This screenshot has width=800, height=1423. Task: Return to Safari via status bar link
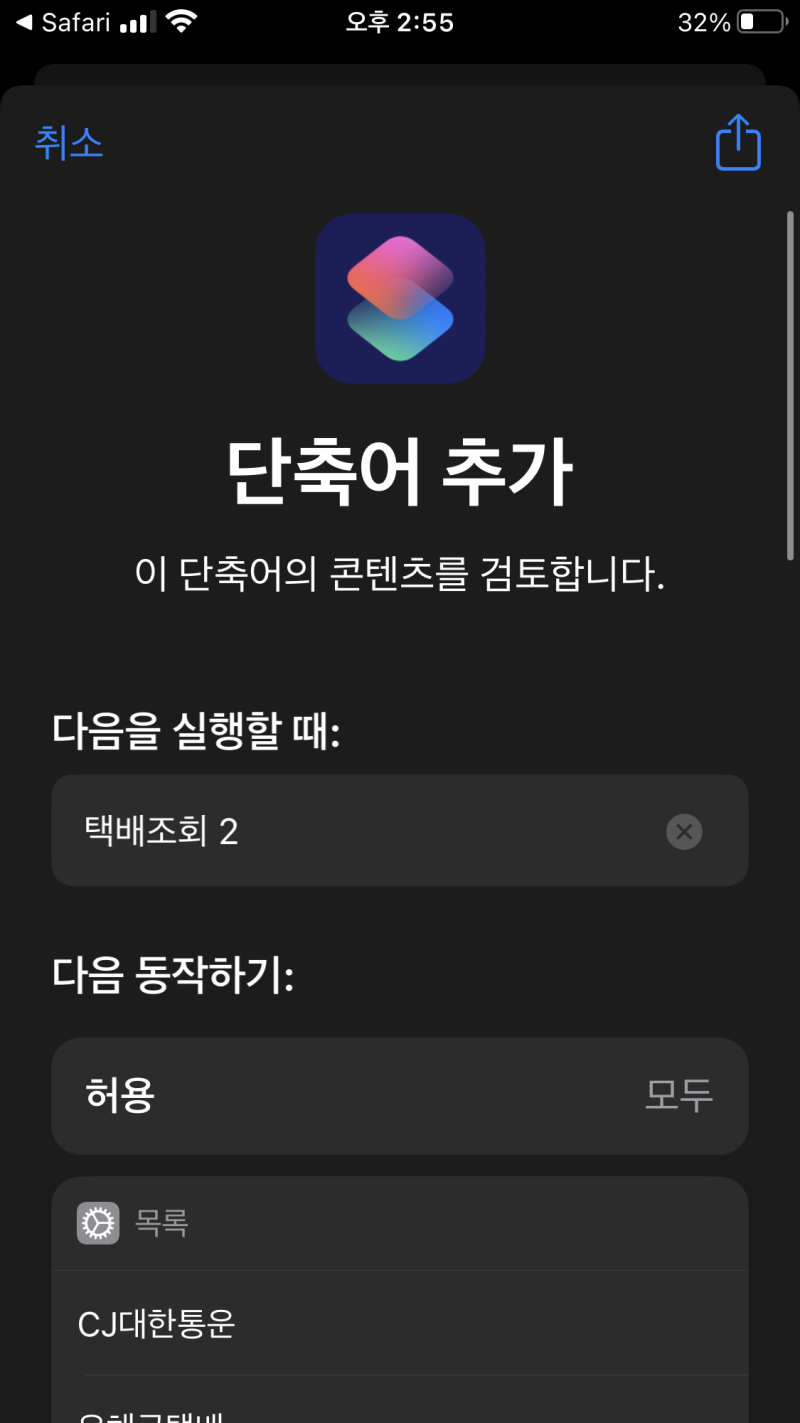click(64, 22)
